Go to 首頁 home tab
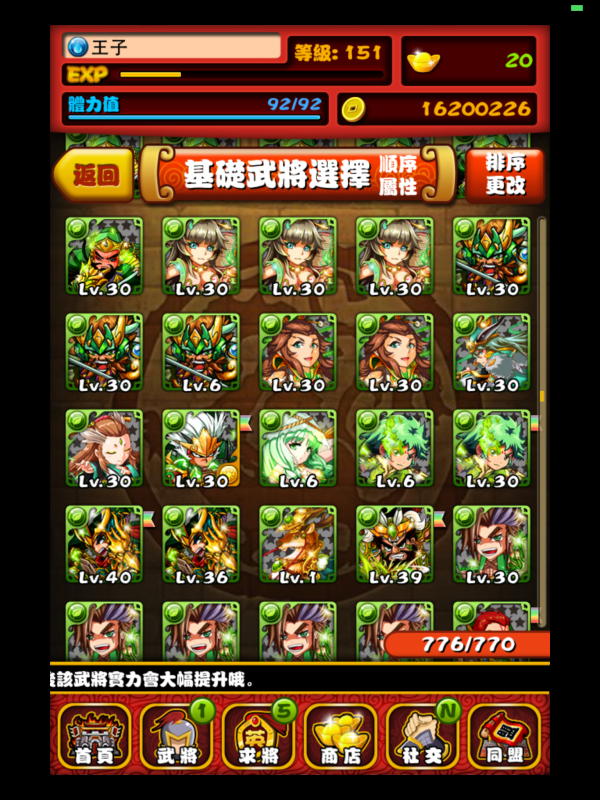Image resolution: width=600 pixels, height=800 pixels. (94, 737)
